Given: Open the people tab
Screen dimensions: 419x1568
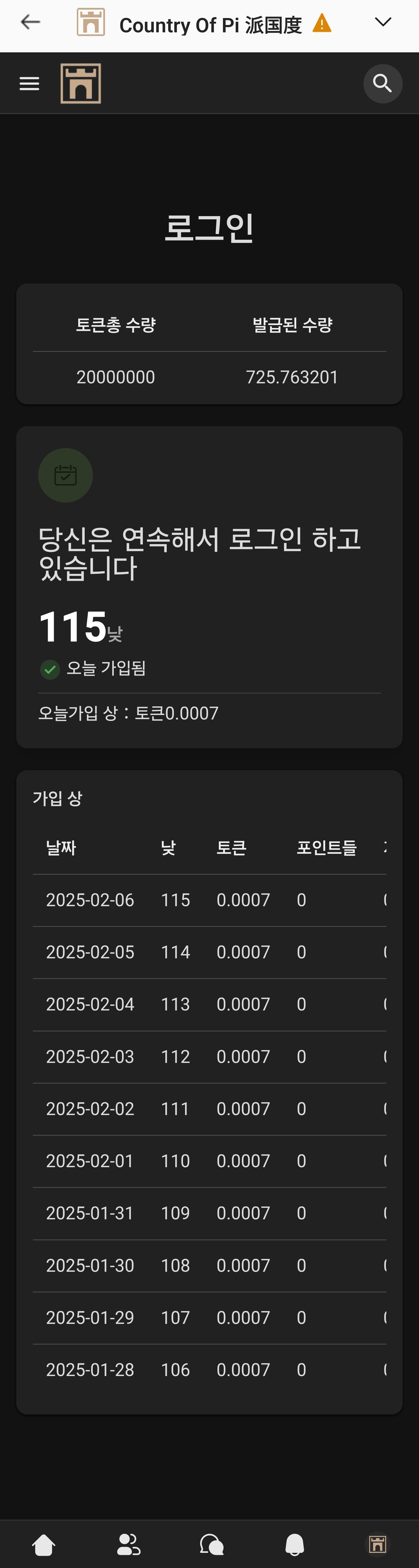Looking at the screenshot, I should (128, 1544).
